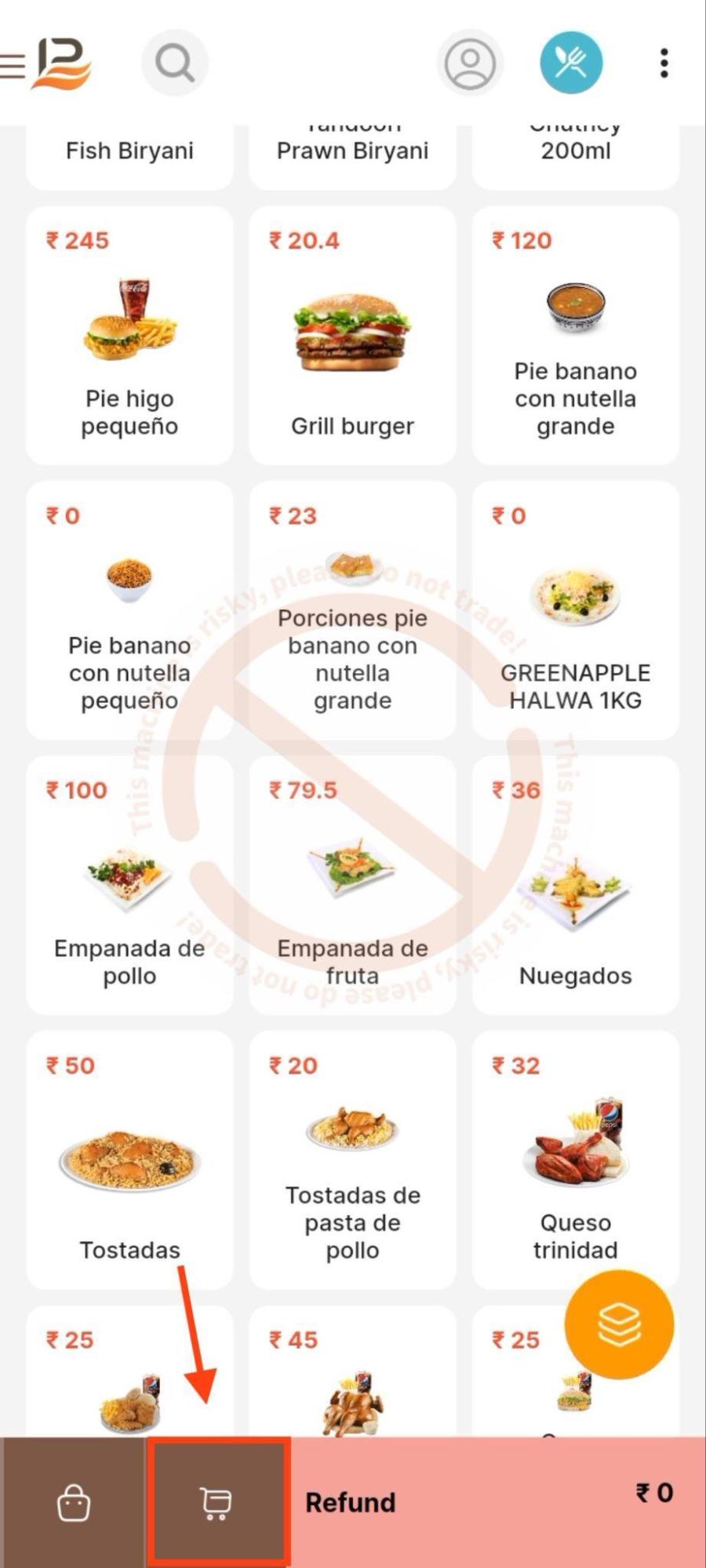The image size is (706, 1568).
Task: Add Grill burger to the order
Action: point(352,336)
